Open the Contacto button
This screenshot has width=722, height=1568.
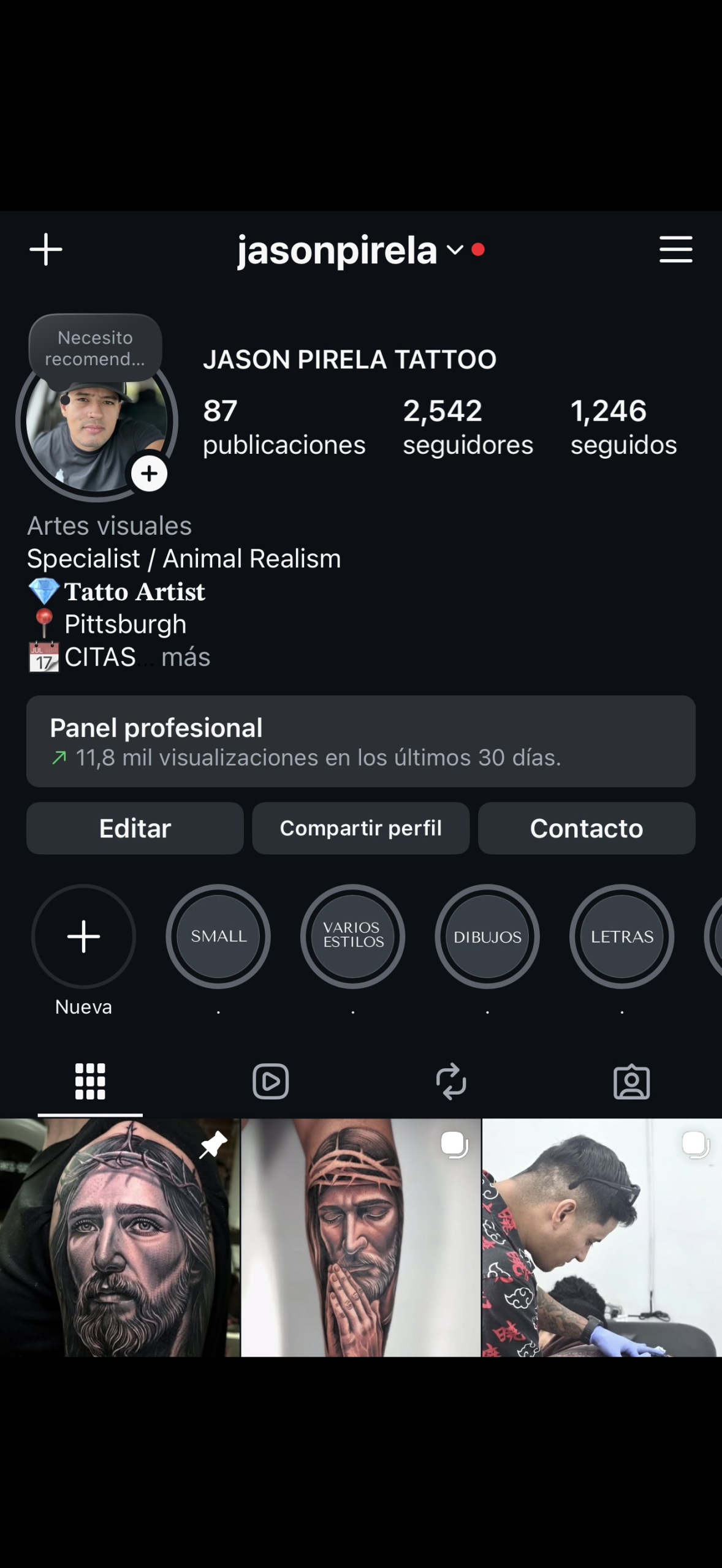click(x=586, y=828)
